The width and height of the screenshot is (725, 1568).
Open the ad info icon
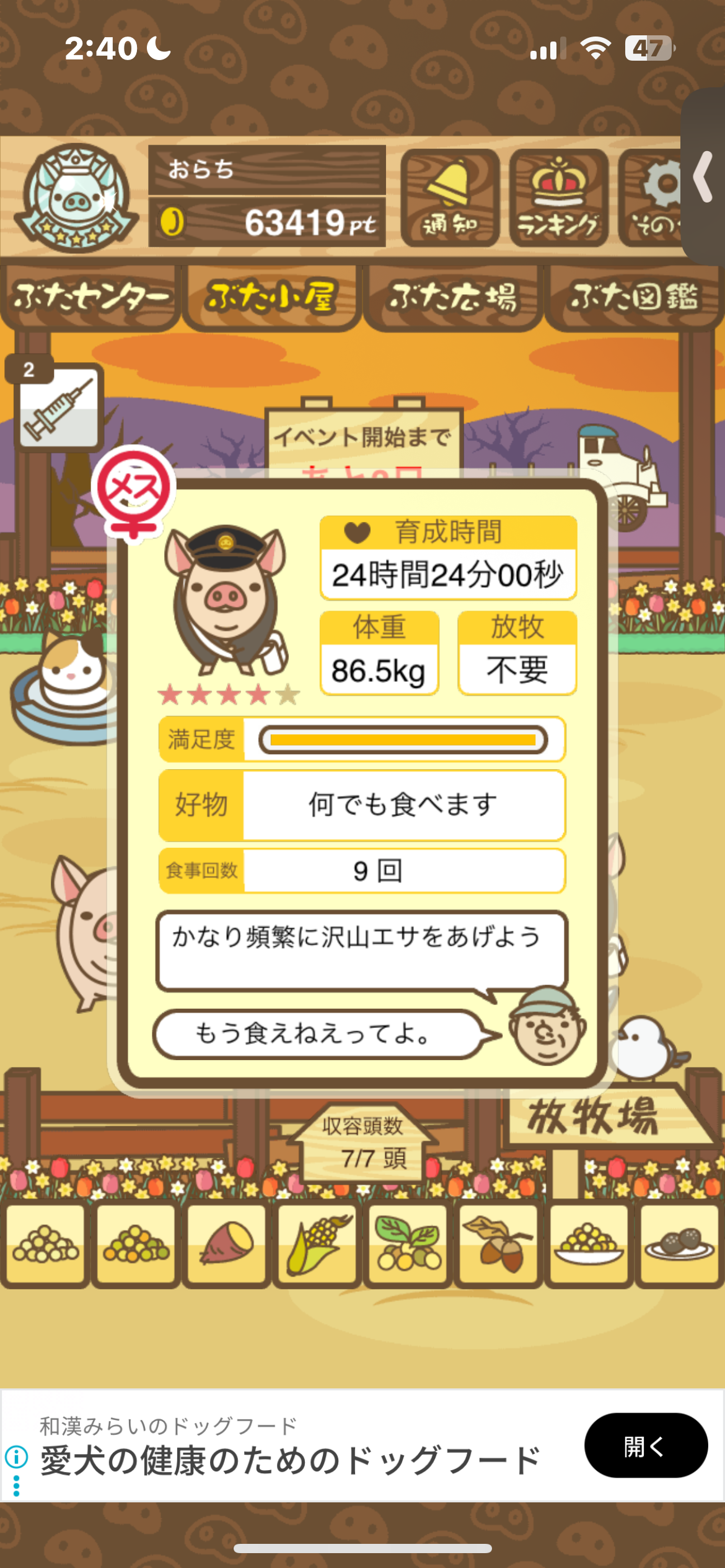click(16, 1457)
